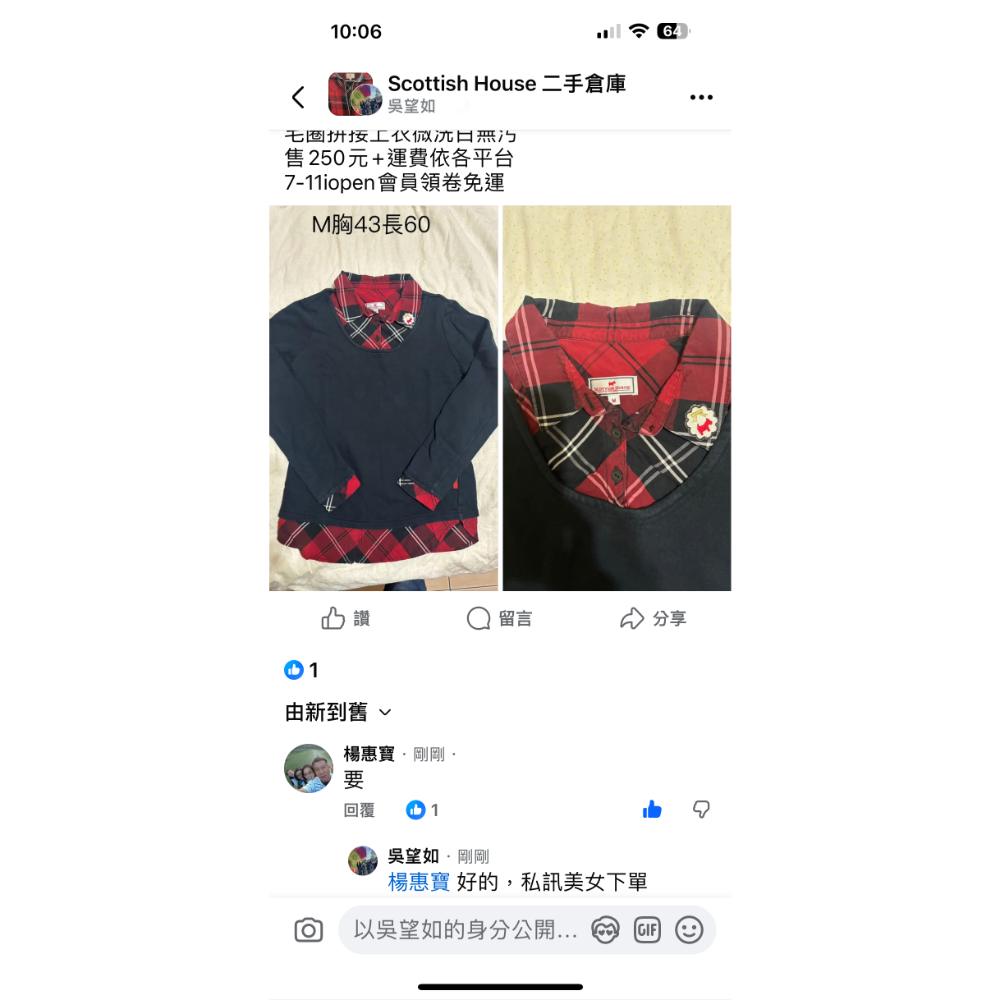The width and height of the screenshot is (1000, 1000).
Task: Attach a photo with the camera icon
Action: (309, 931)
